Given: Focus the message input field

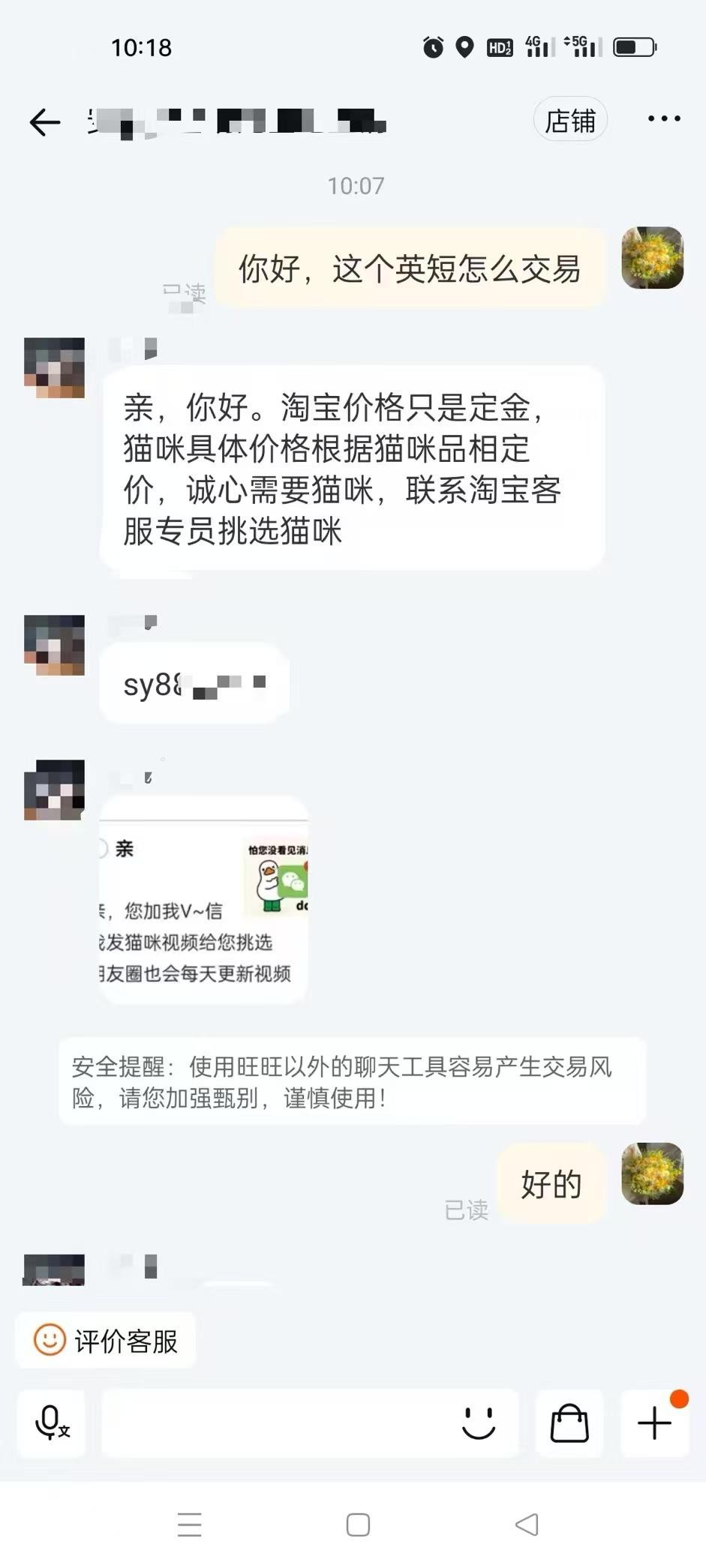Looking at the screenshot, I should pos(278,1423).
